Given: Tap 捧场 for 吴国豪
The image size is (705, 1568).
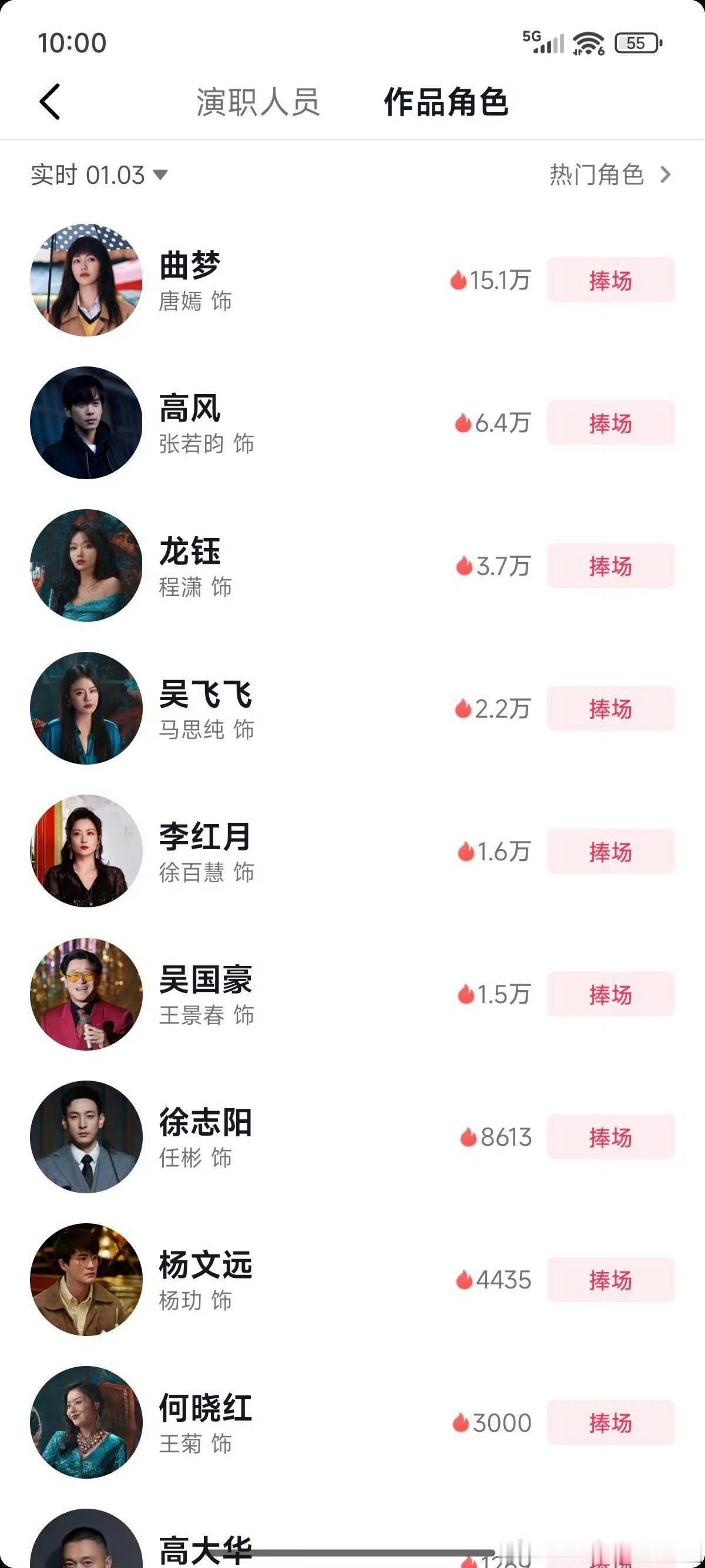Looking at the screenshot, I should tap(610, 994).
